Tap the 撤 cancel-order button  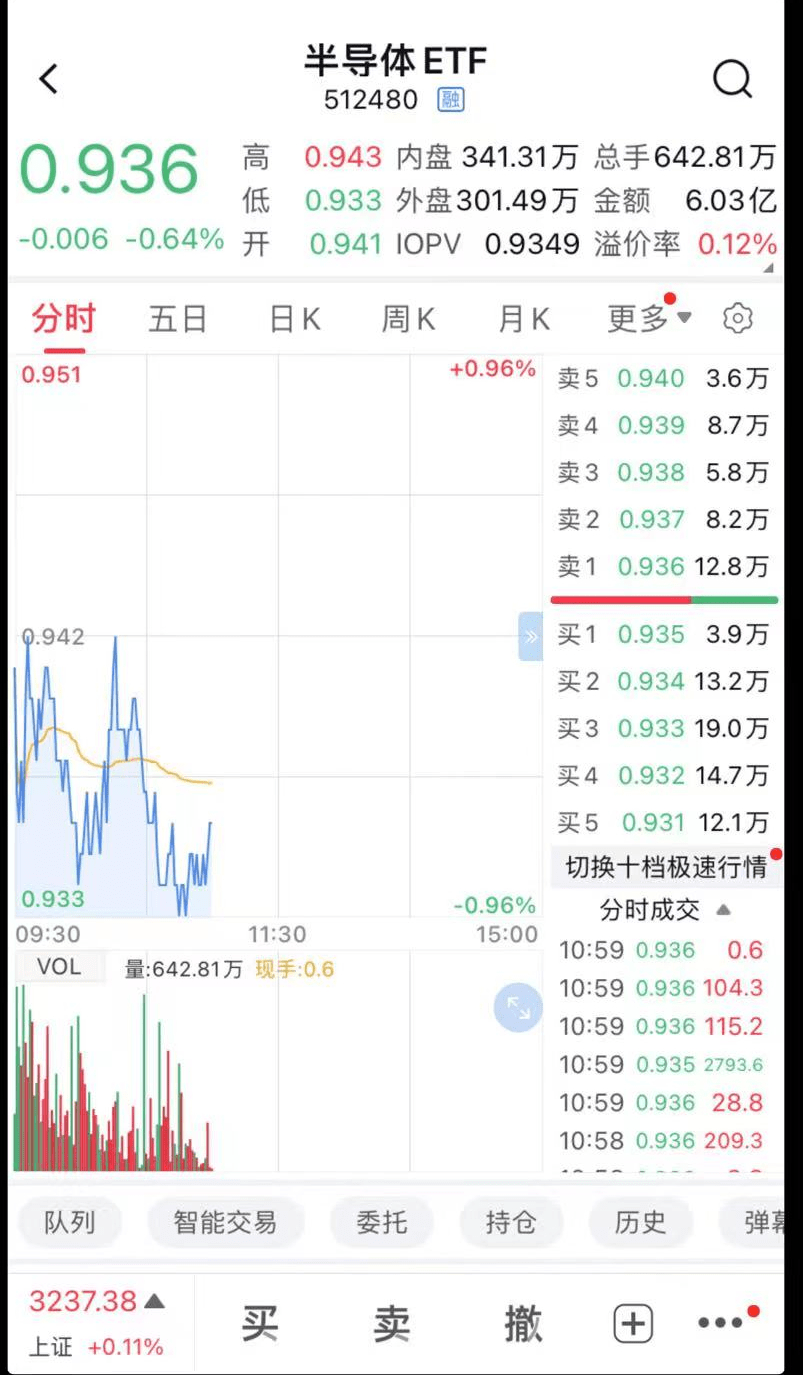[x=523, y=1323]
